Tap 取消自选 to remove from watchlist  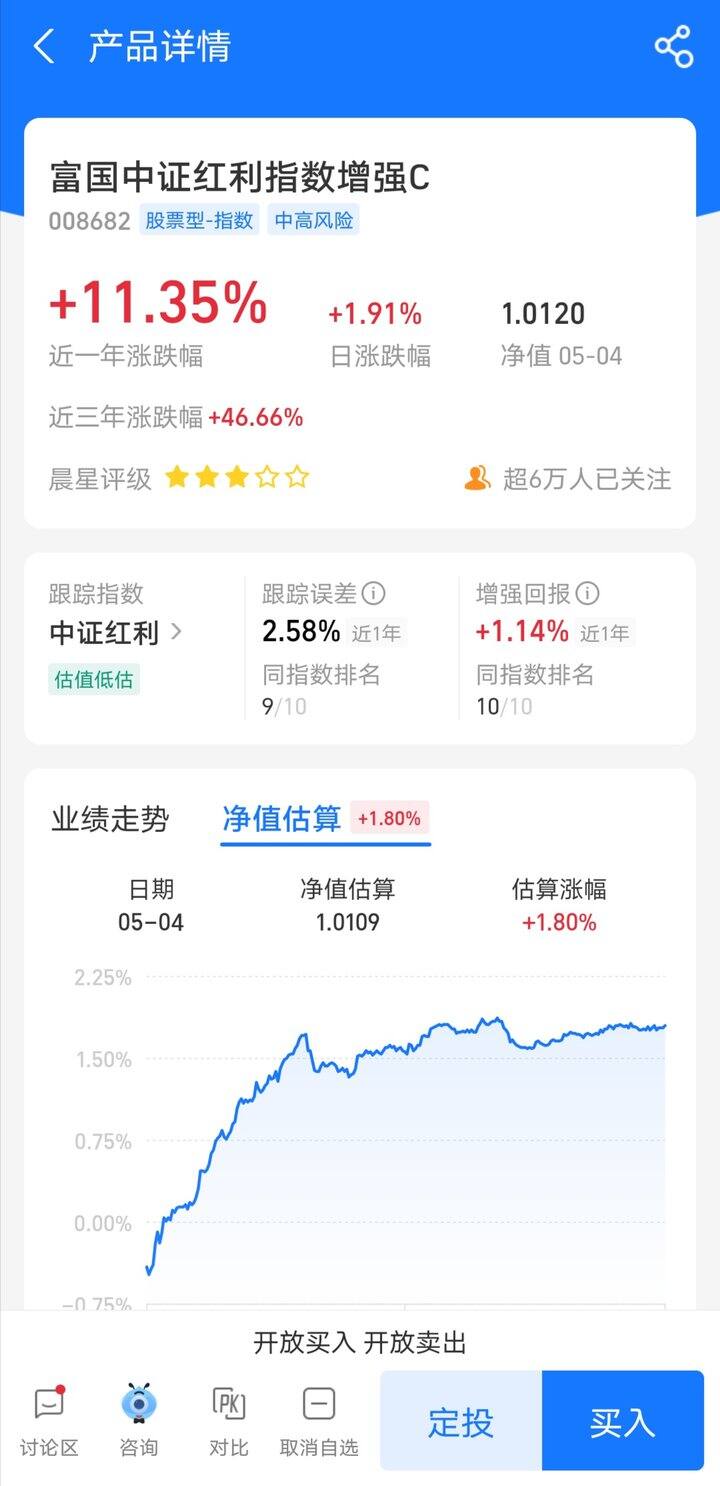319,1421
